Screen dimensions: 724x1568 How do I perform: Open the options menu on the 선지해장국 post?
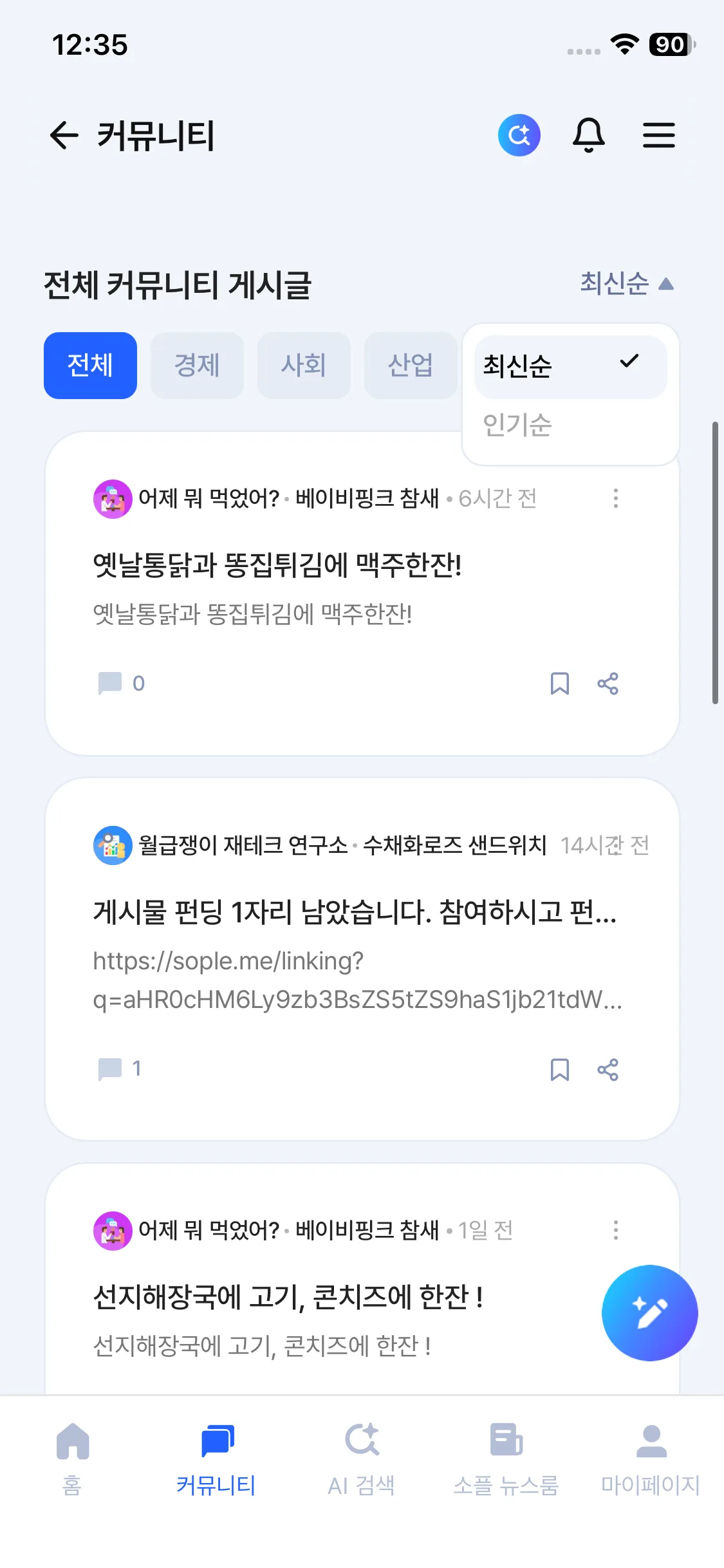pos(616,1230)
